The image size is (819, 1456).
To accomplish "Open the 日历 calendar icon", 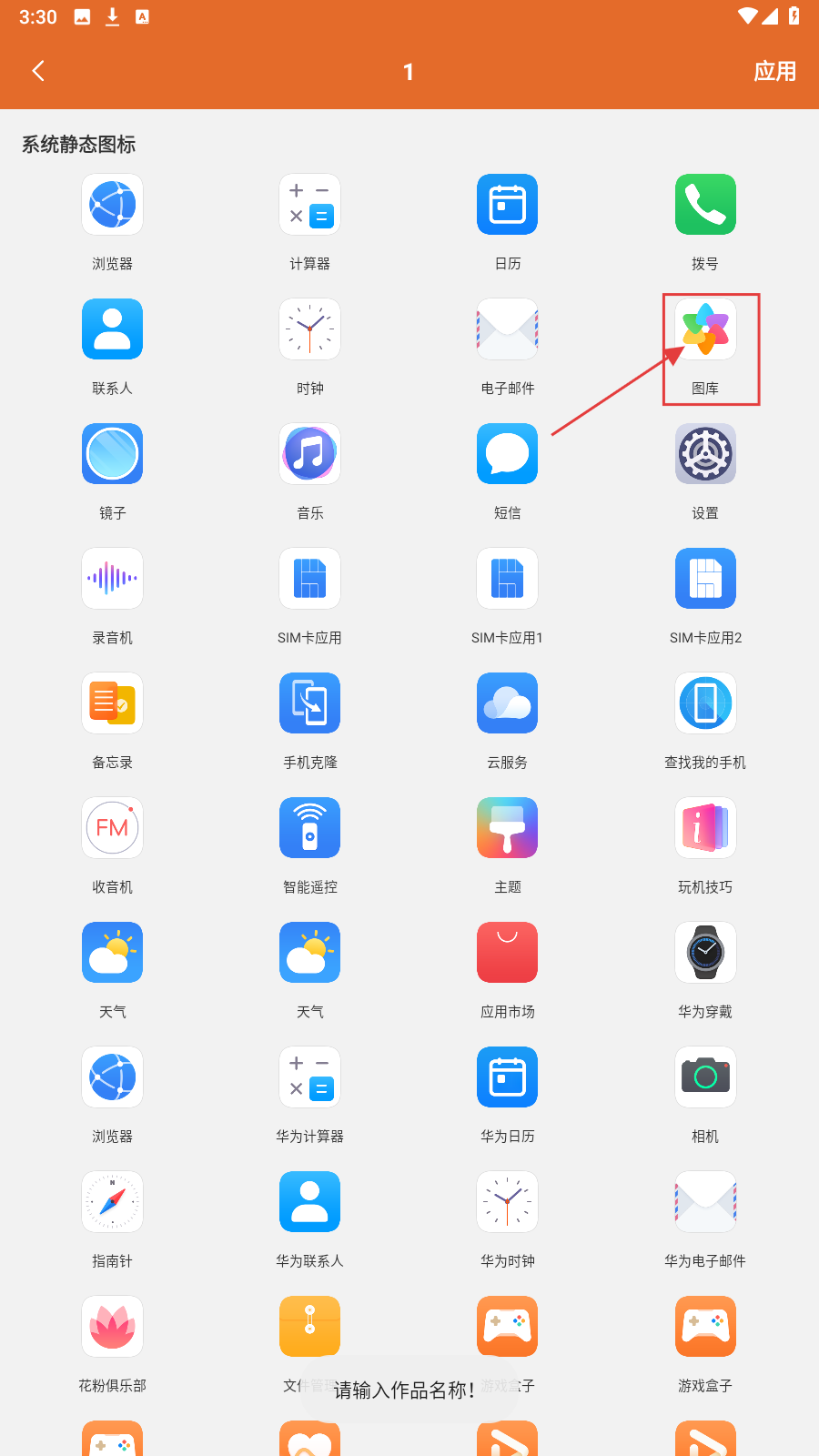I will [507, 205].
